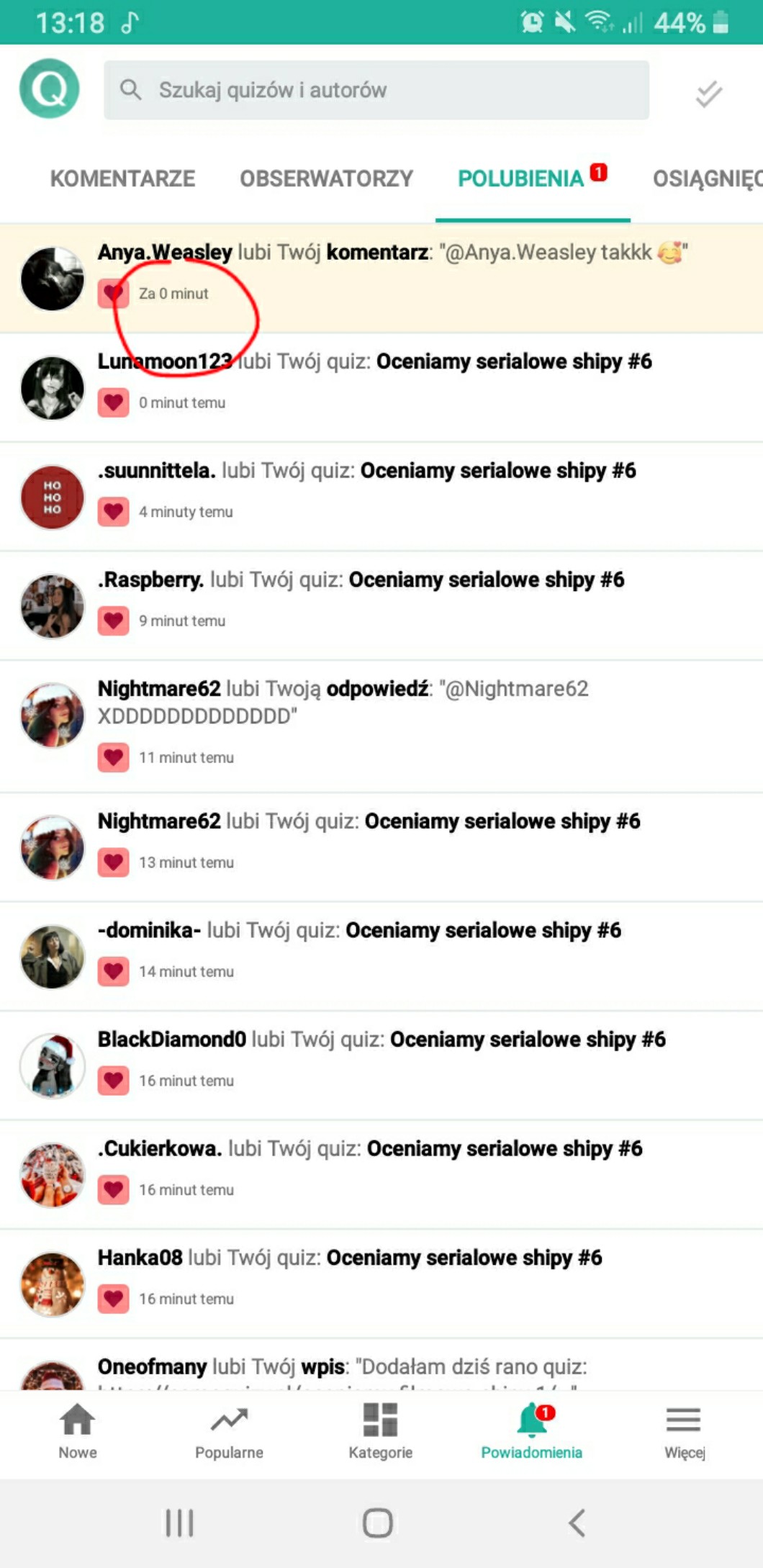Image resolution: width=763 pixels, height=1568 pixels.
Task: Open the Więcej menu
Action: (684, 1431)
